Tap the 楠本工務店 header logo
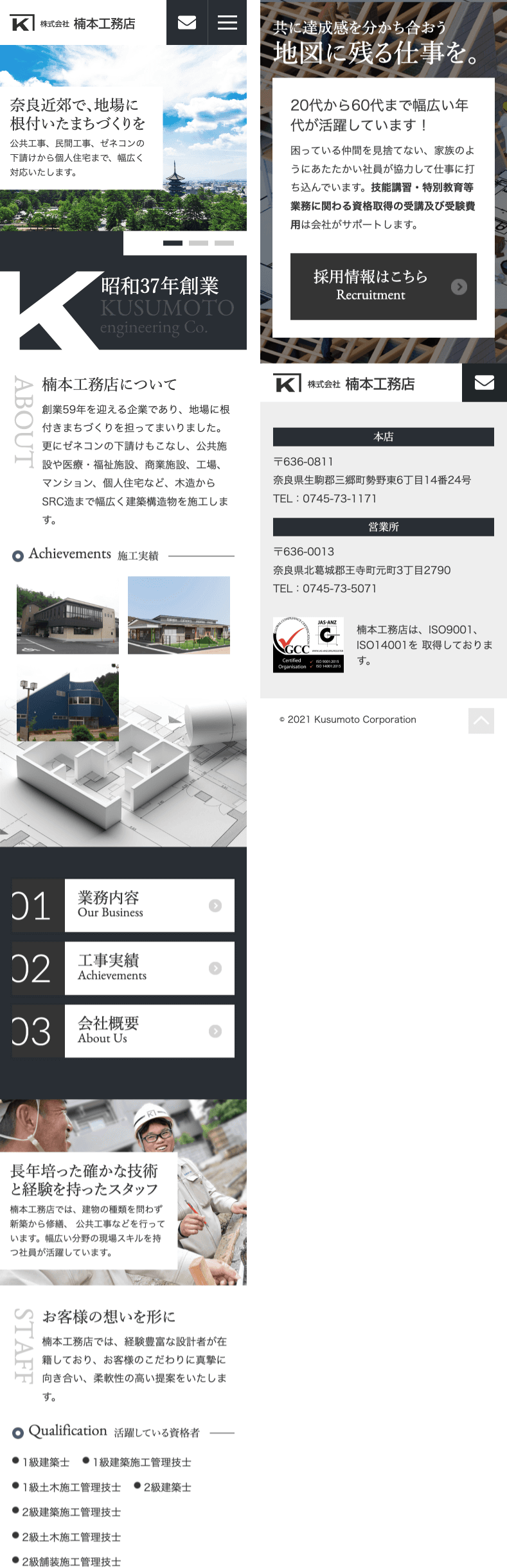 [x=73, y=24]
